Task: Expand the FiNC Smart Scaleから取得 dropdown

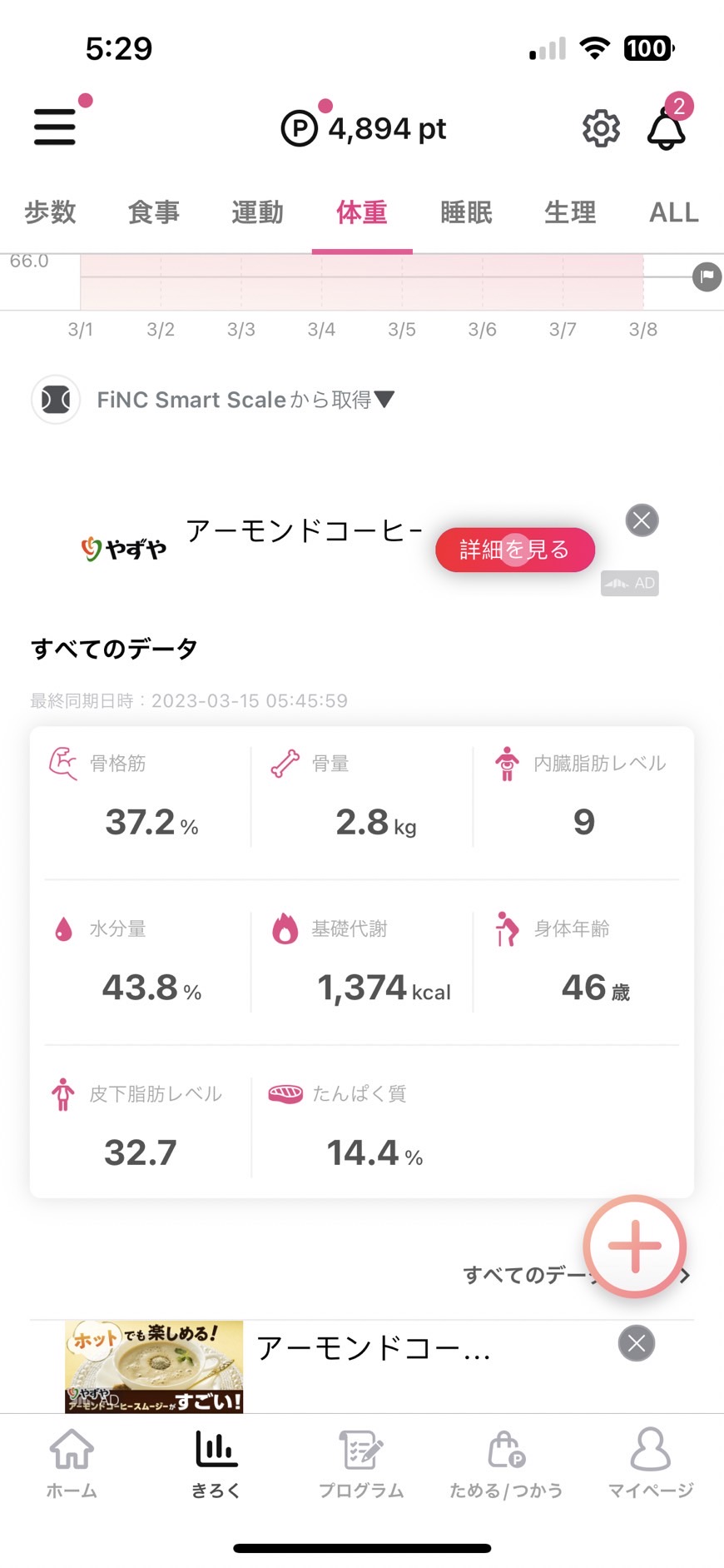Action: [x=245, y=400]
